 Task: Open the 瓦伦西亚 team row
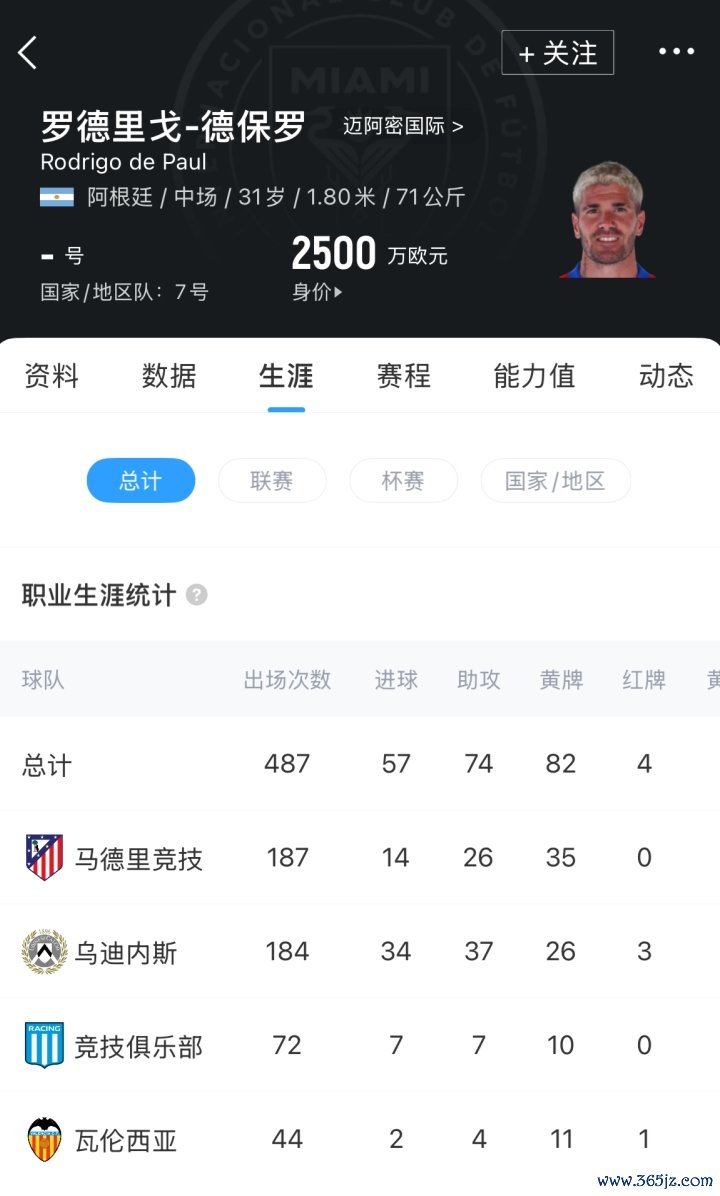pos(126,1140)
